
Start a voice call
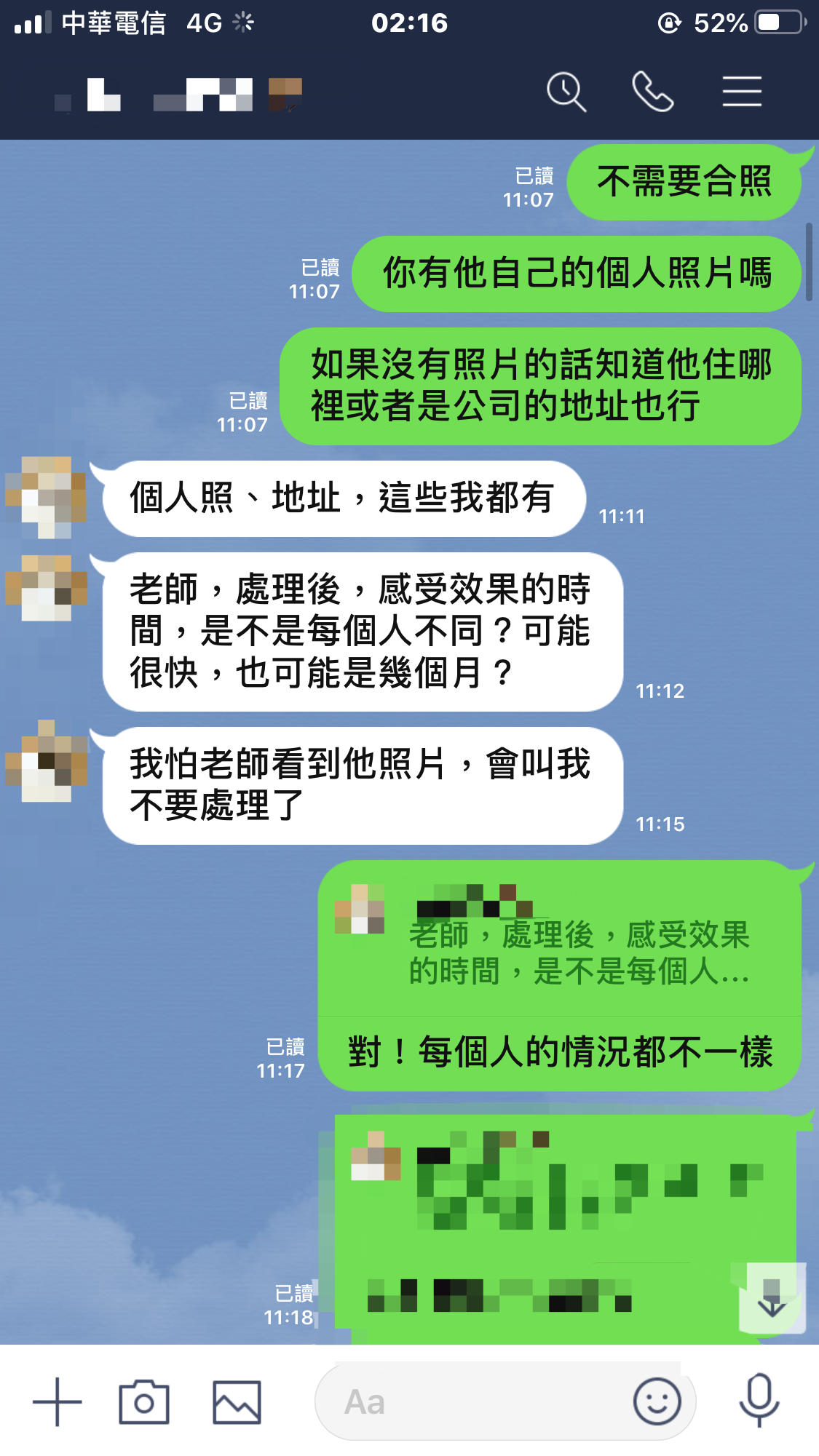[652, 92]
